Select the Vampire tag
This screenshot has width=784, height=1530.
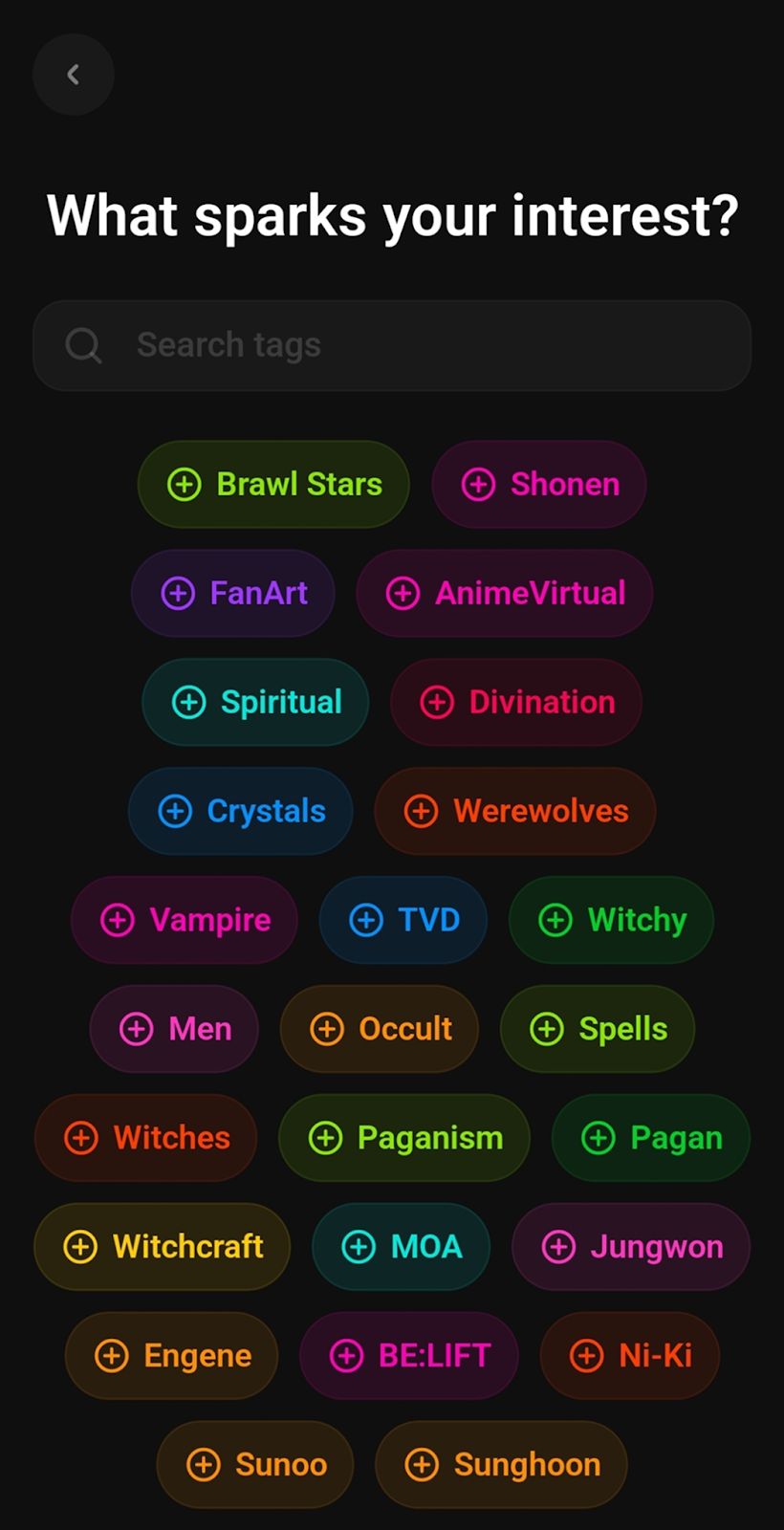click(185, 920)
